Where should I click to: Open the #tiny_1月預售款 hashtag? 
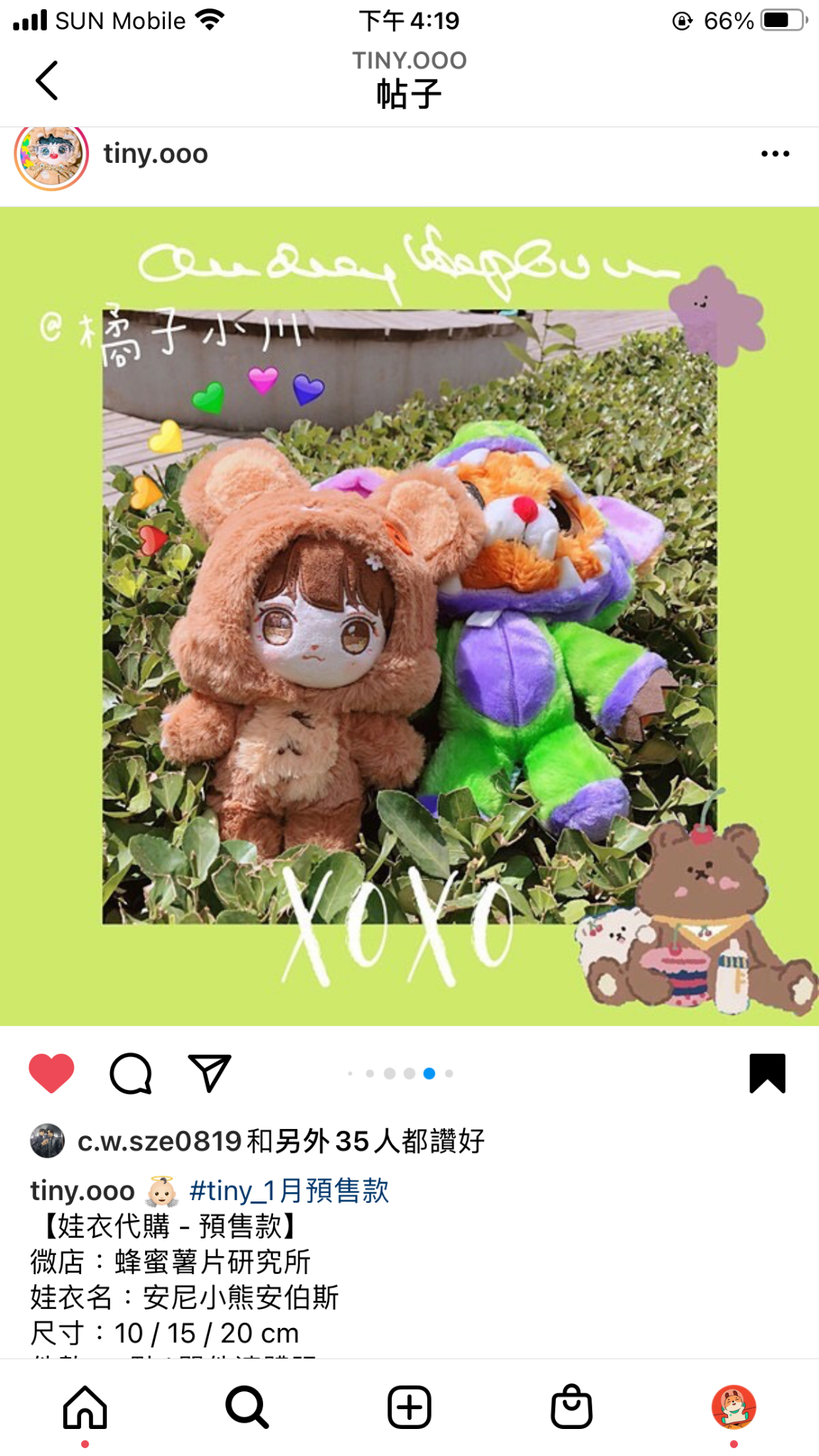coord(289,1190)
